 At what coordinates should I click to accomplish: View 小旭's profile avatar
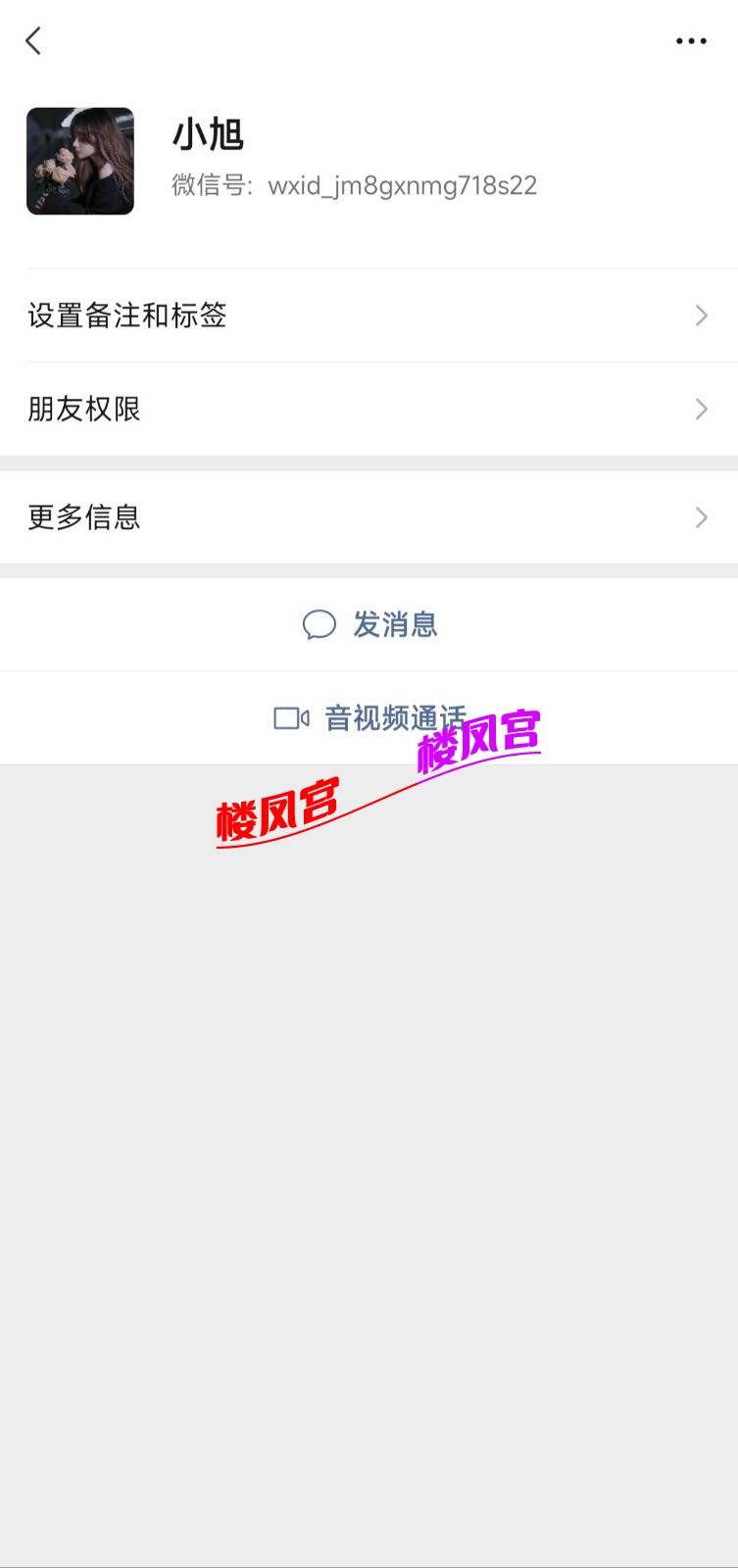click(x=80, y=161)
